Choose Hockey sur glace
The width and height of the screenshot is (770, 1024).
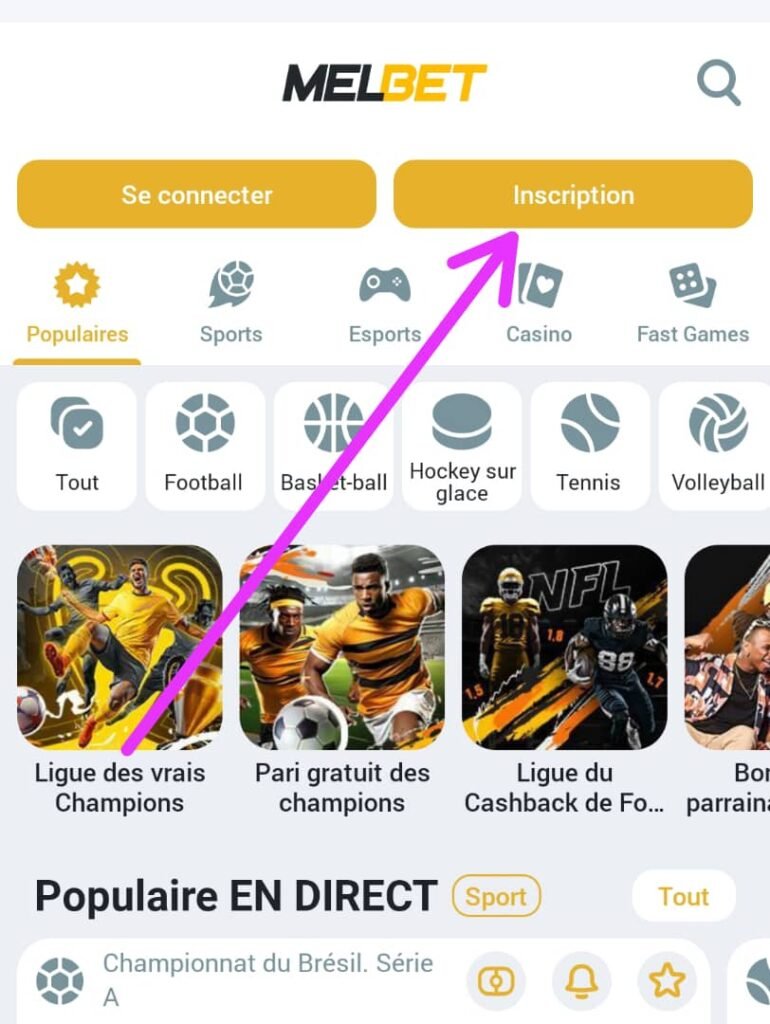(x=462, y=446)
